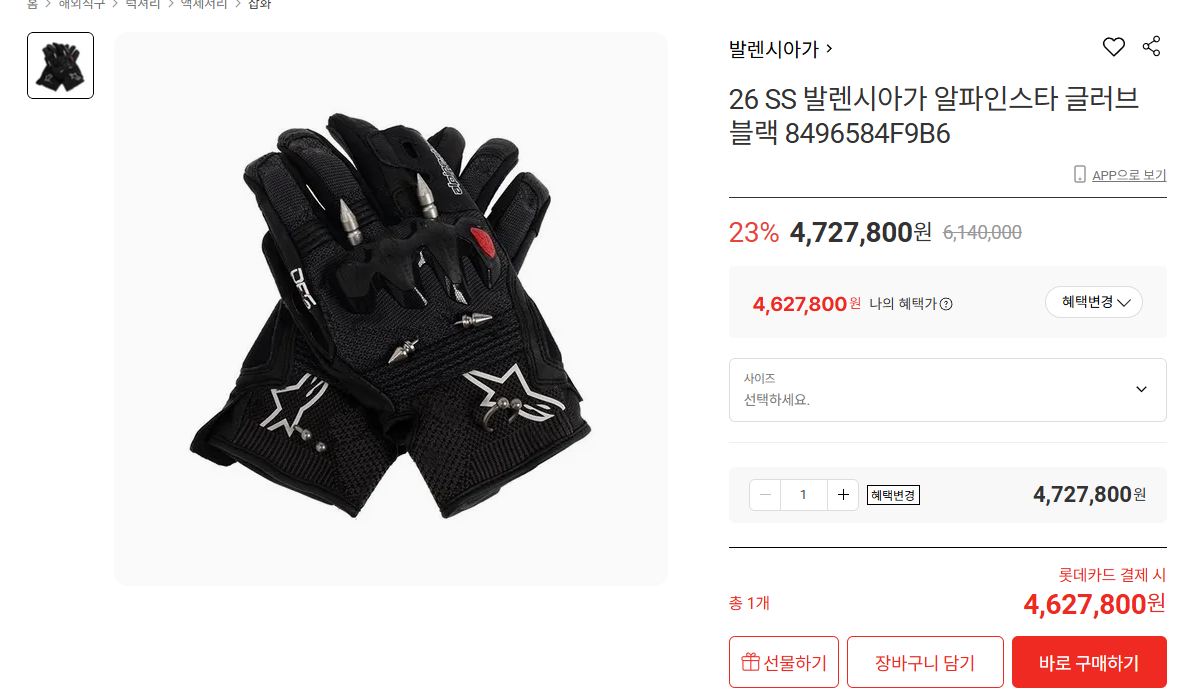Decrease quantity with the minus button
This screenshot has width=1188, height=692.
coord(765,494)
